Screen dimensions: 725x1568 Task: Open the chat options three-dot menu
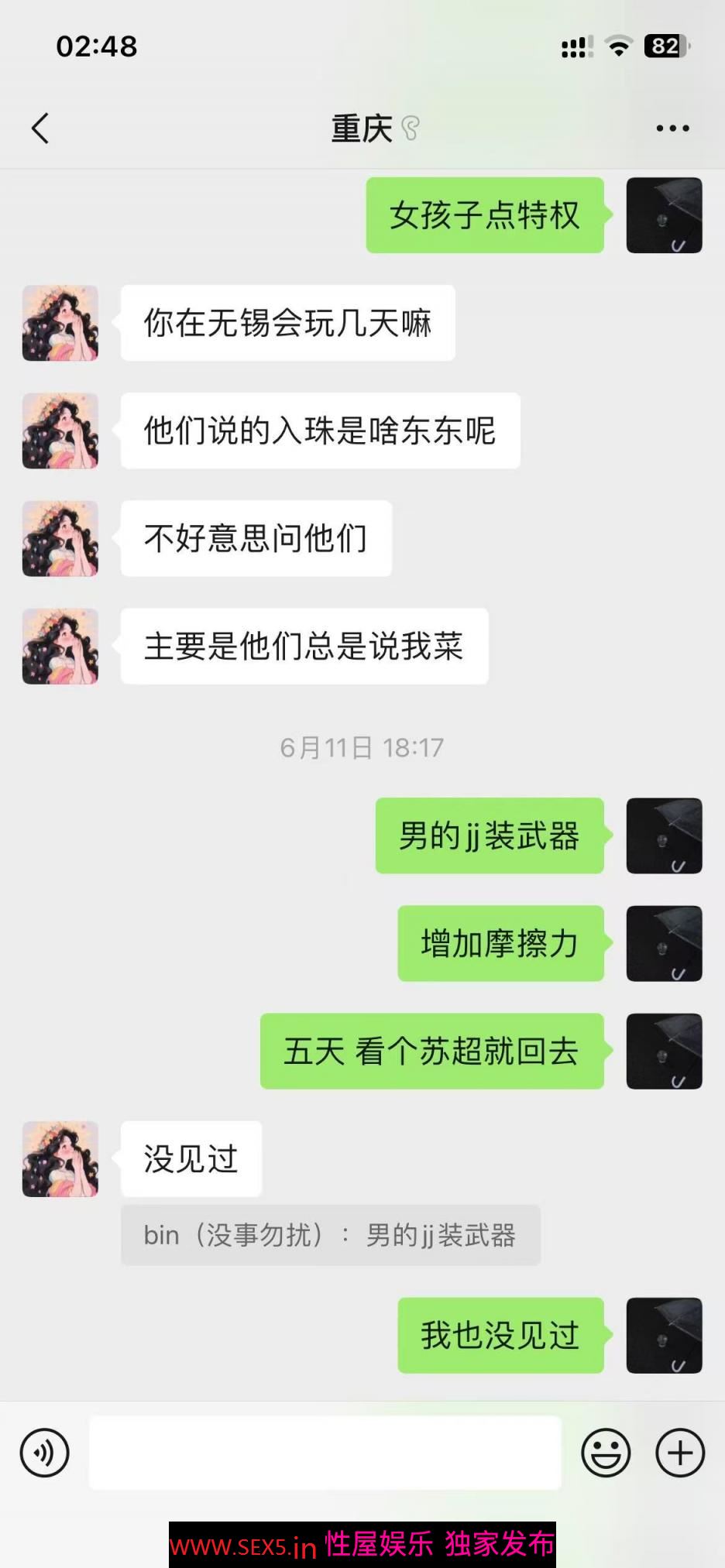pyautogui.click(x=672, y=129)
